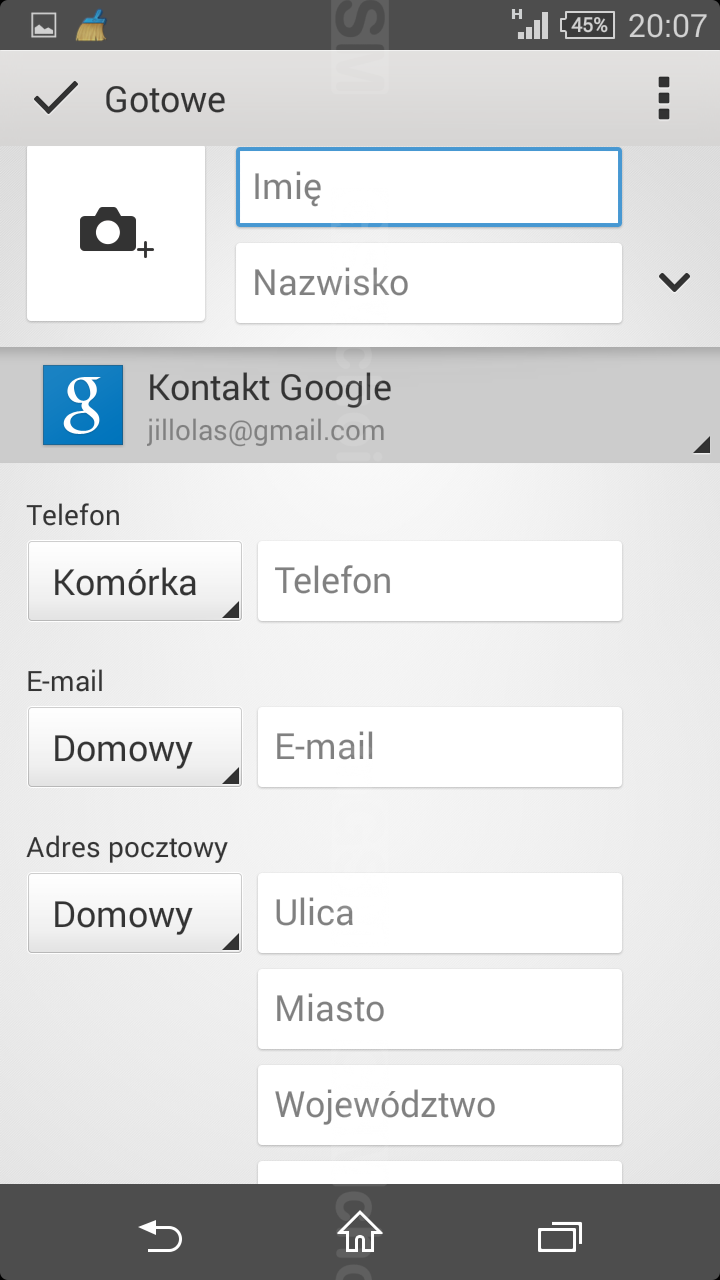Focus the Województwo field
Screen dimensions: 720x1280
pos(440,1105)
